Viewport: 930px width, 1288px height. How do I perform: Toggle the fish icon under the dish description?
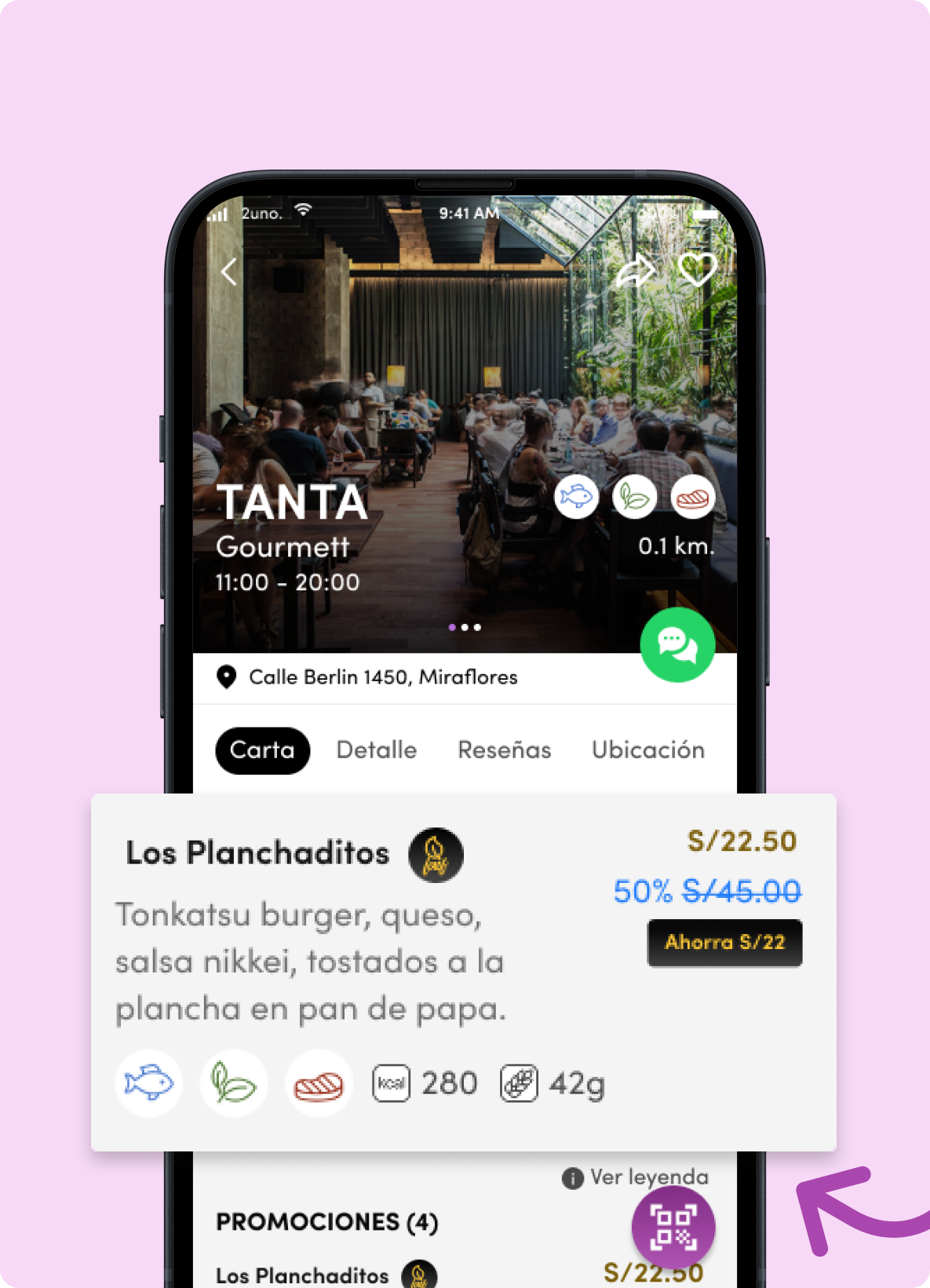pyautogui.click(x=149, y=1083)
